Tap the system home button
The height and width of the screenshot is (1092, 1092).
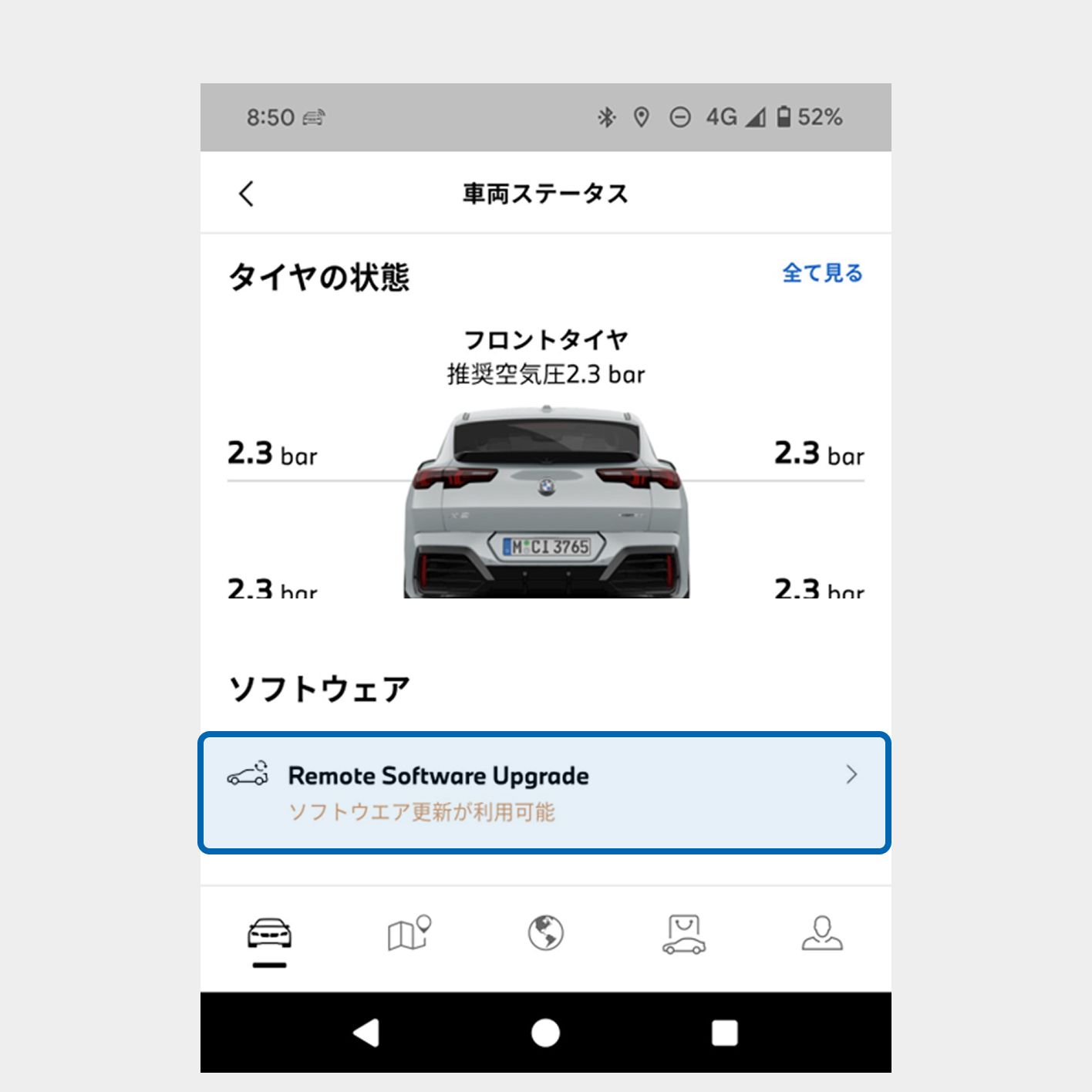(x=546, y=1033)
